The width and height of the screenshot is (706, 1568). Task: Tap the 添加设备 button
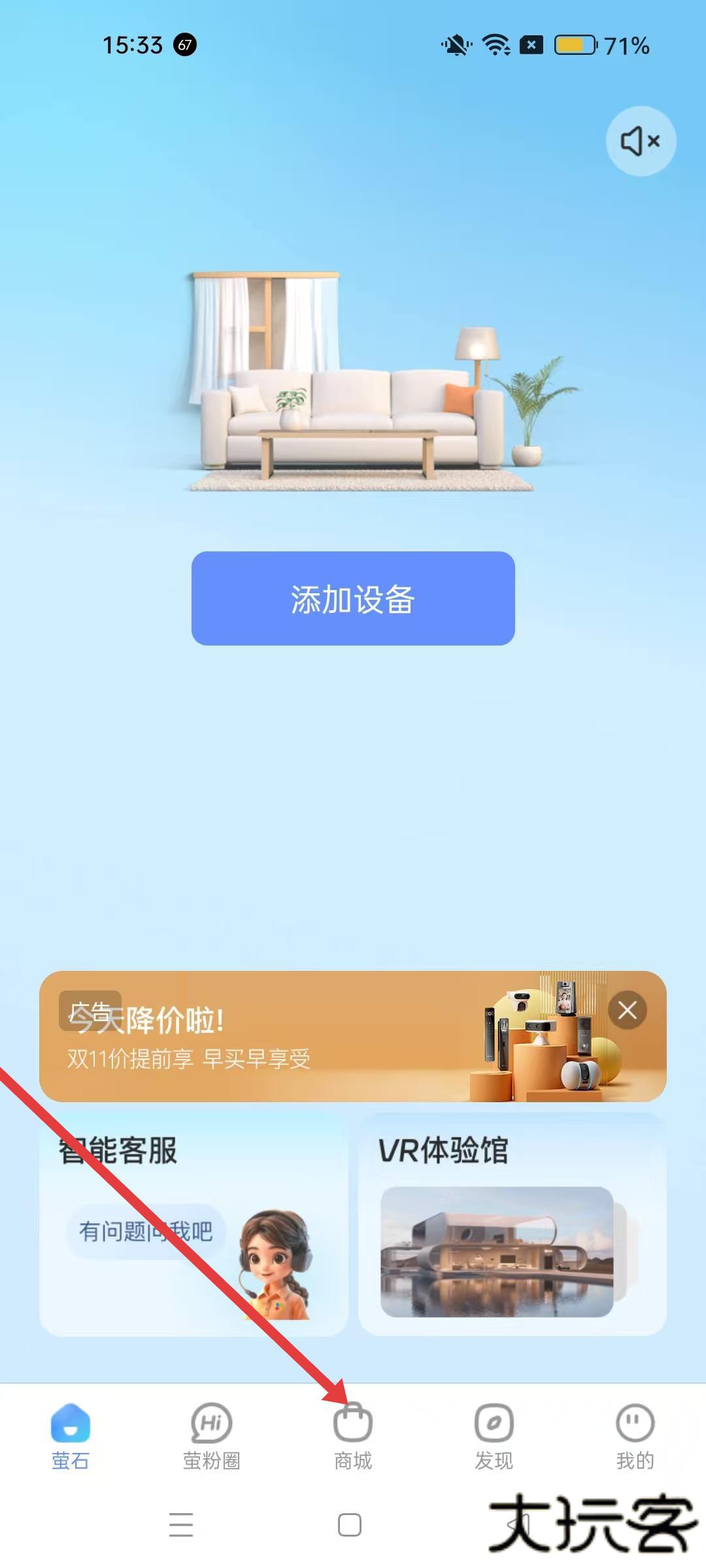point(353,598)
